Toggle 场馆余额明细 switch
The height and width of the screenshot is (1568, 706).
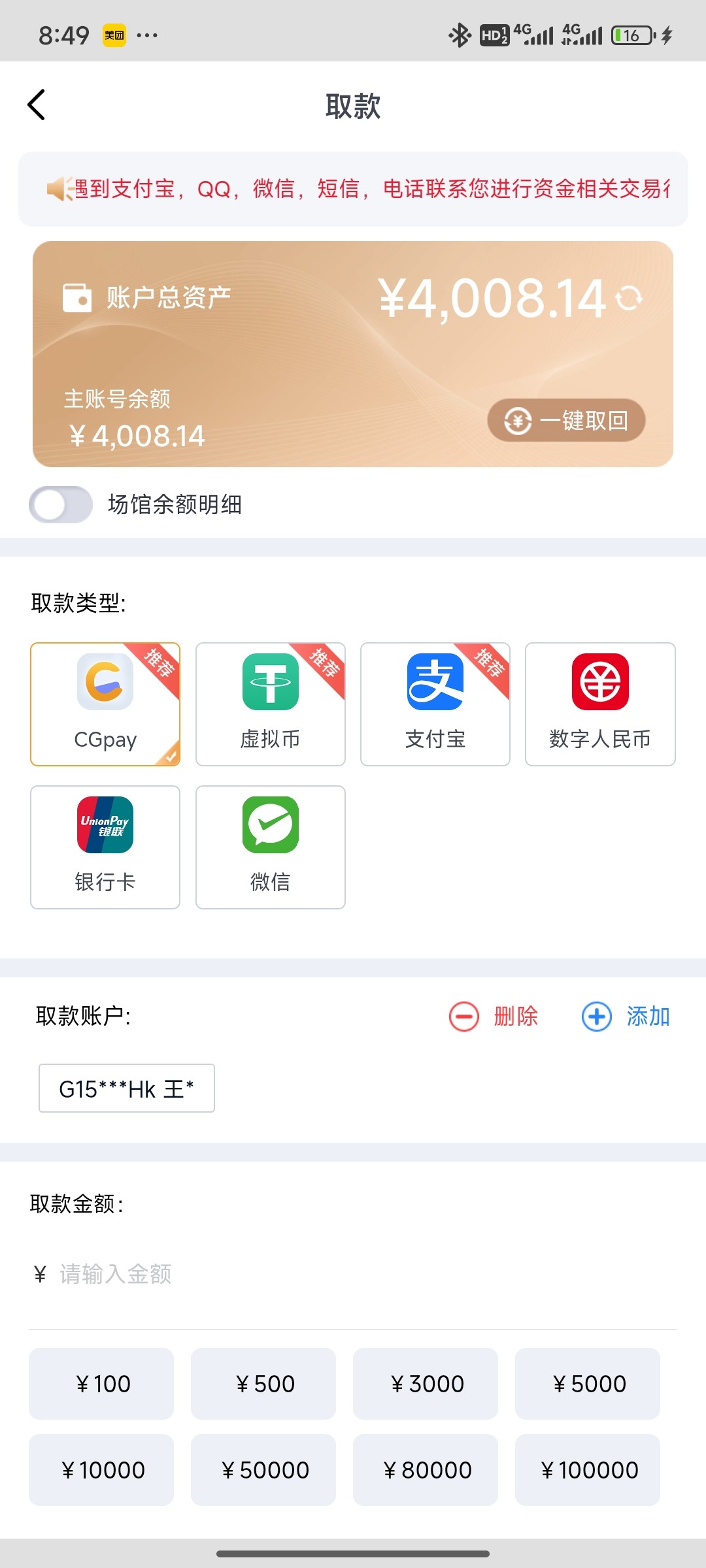pos(61,504)
